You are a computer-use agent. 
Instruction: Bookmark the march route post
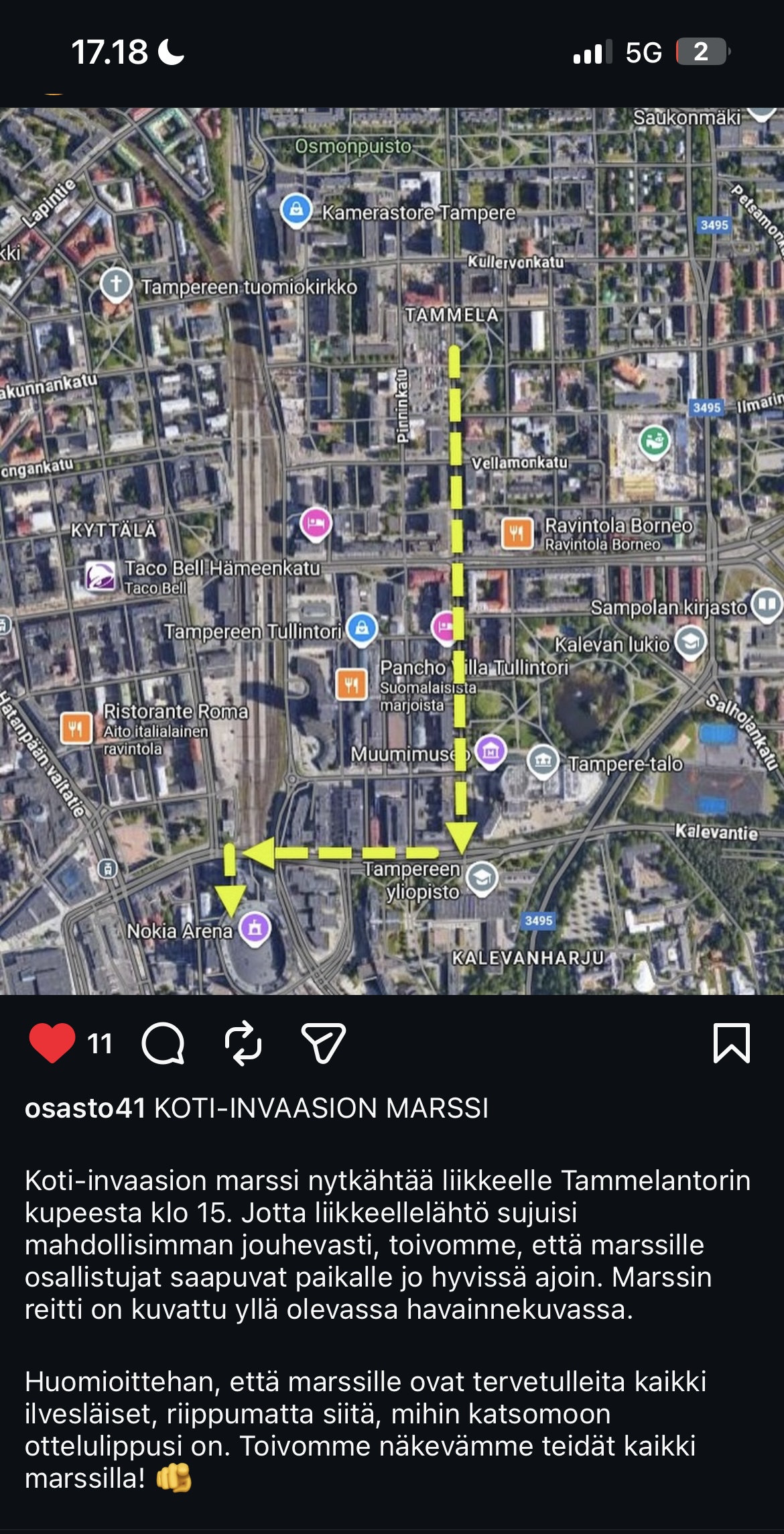[x=731, y=1043]
